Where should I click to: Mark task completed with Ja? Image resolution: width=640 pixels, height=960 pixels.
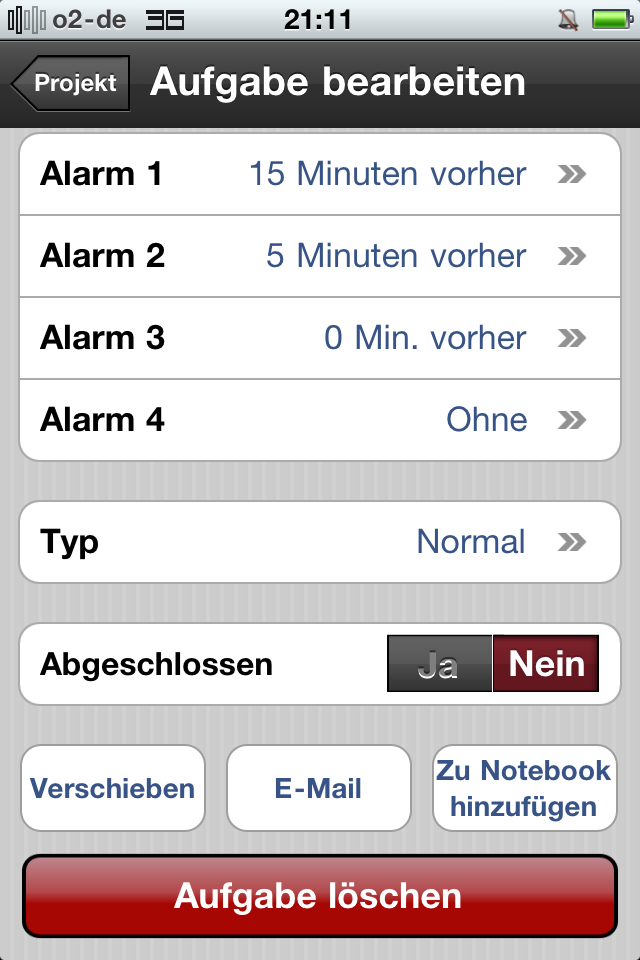click(x=439, y=664)
